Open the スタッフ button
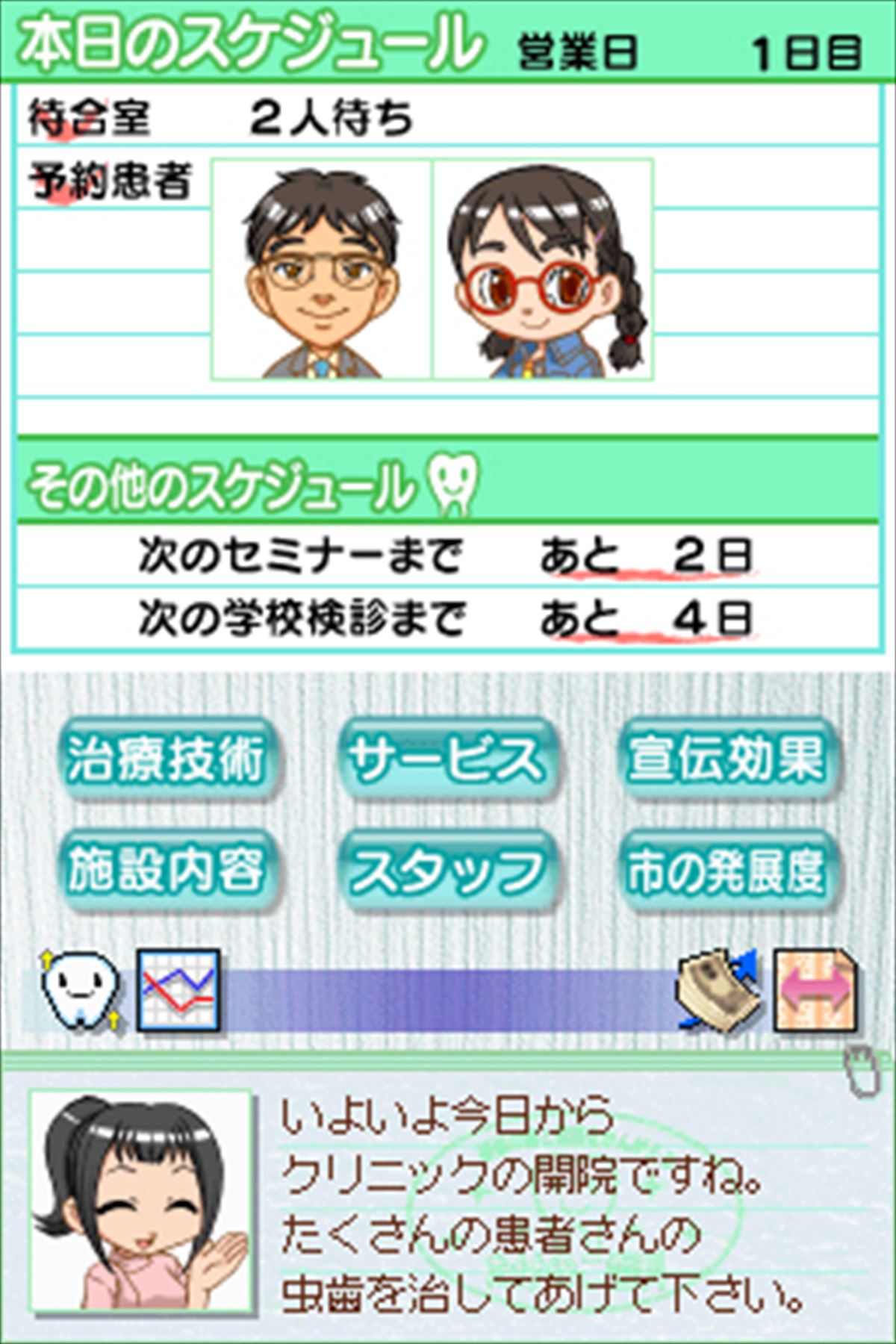896x1344 pixels. pyautogui.click(x=447, y=871)
